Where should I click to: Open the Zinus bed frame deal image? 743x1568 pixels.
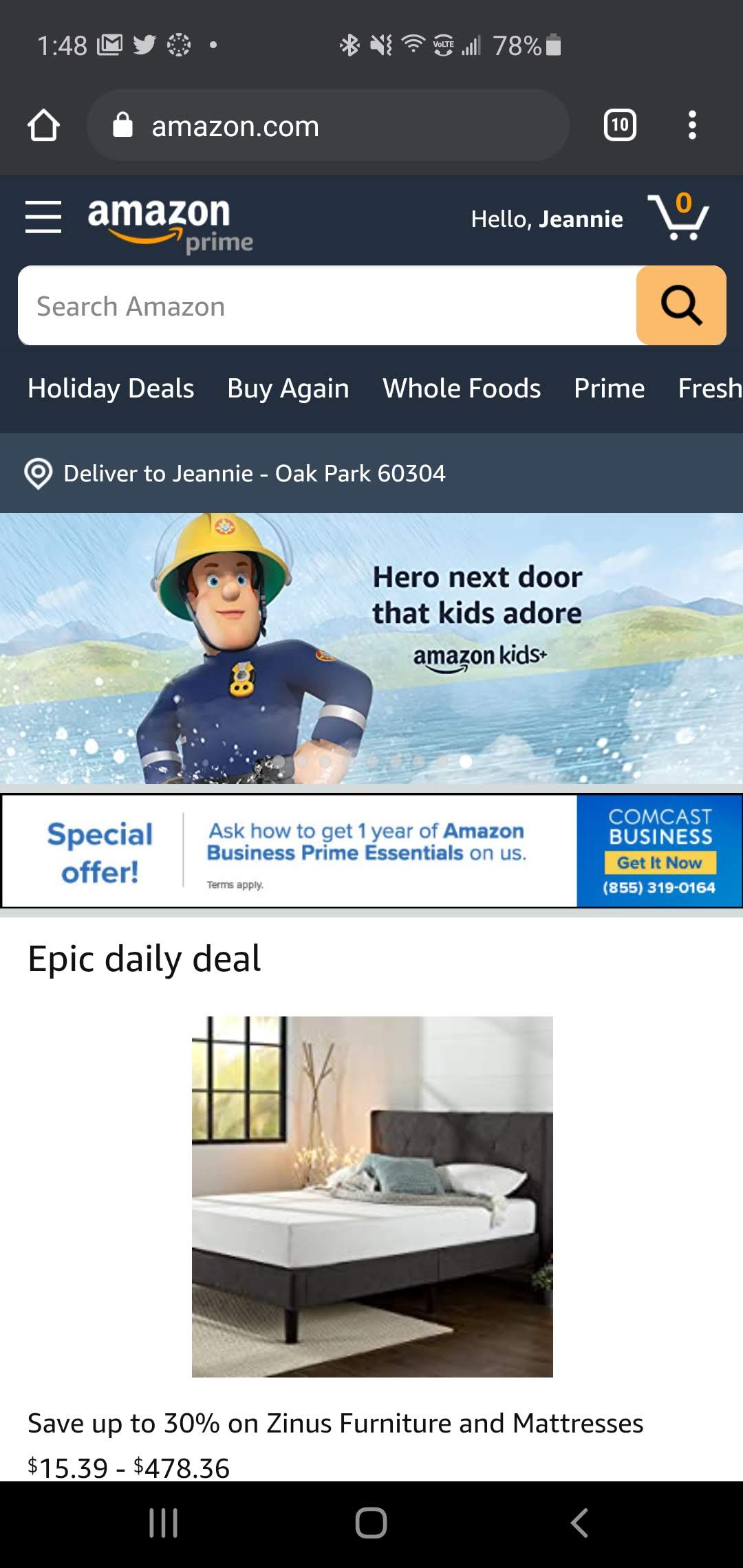click(372, 1197)
